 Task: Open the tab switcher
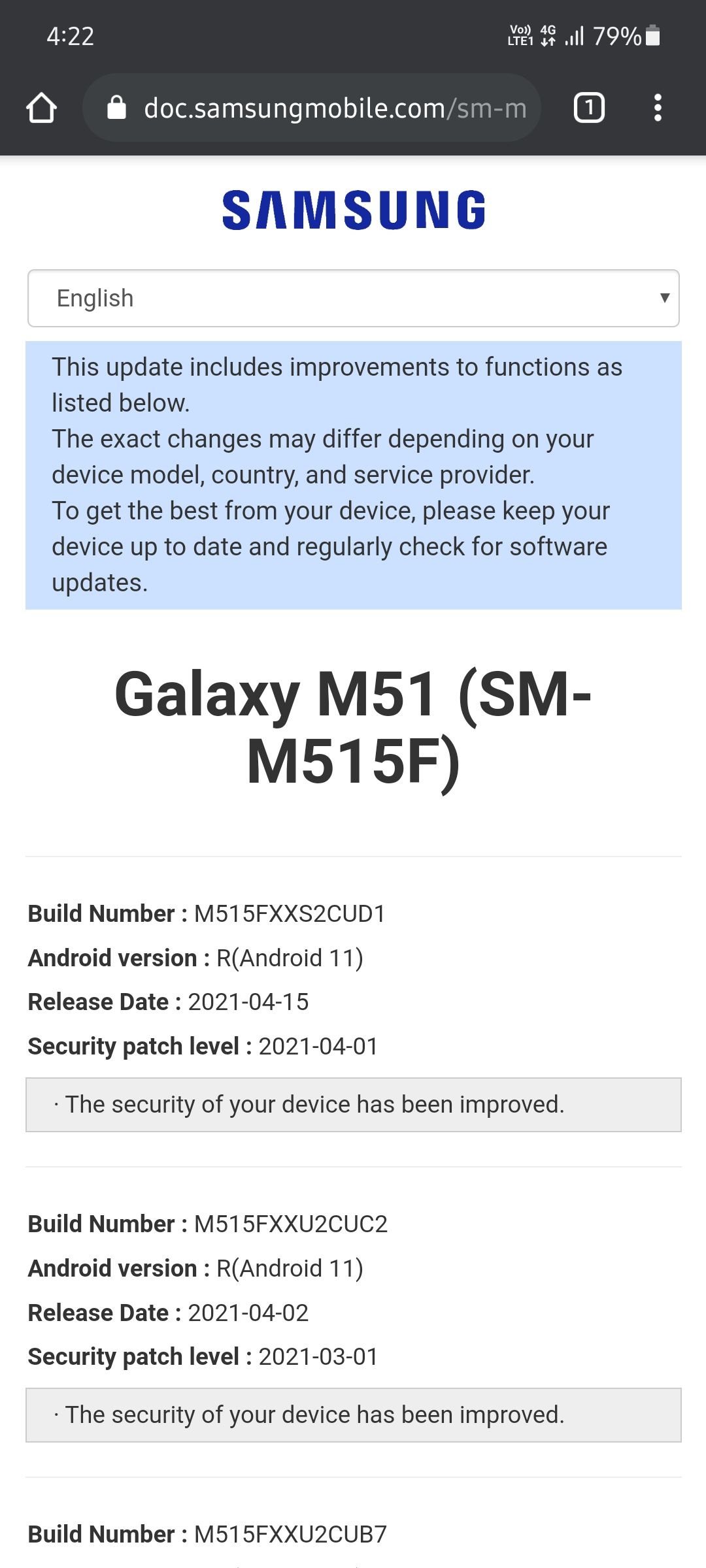588,108
